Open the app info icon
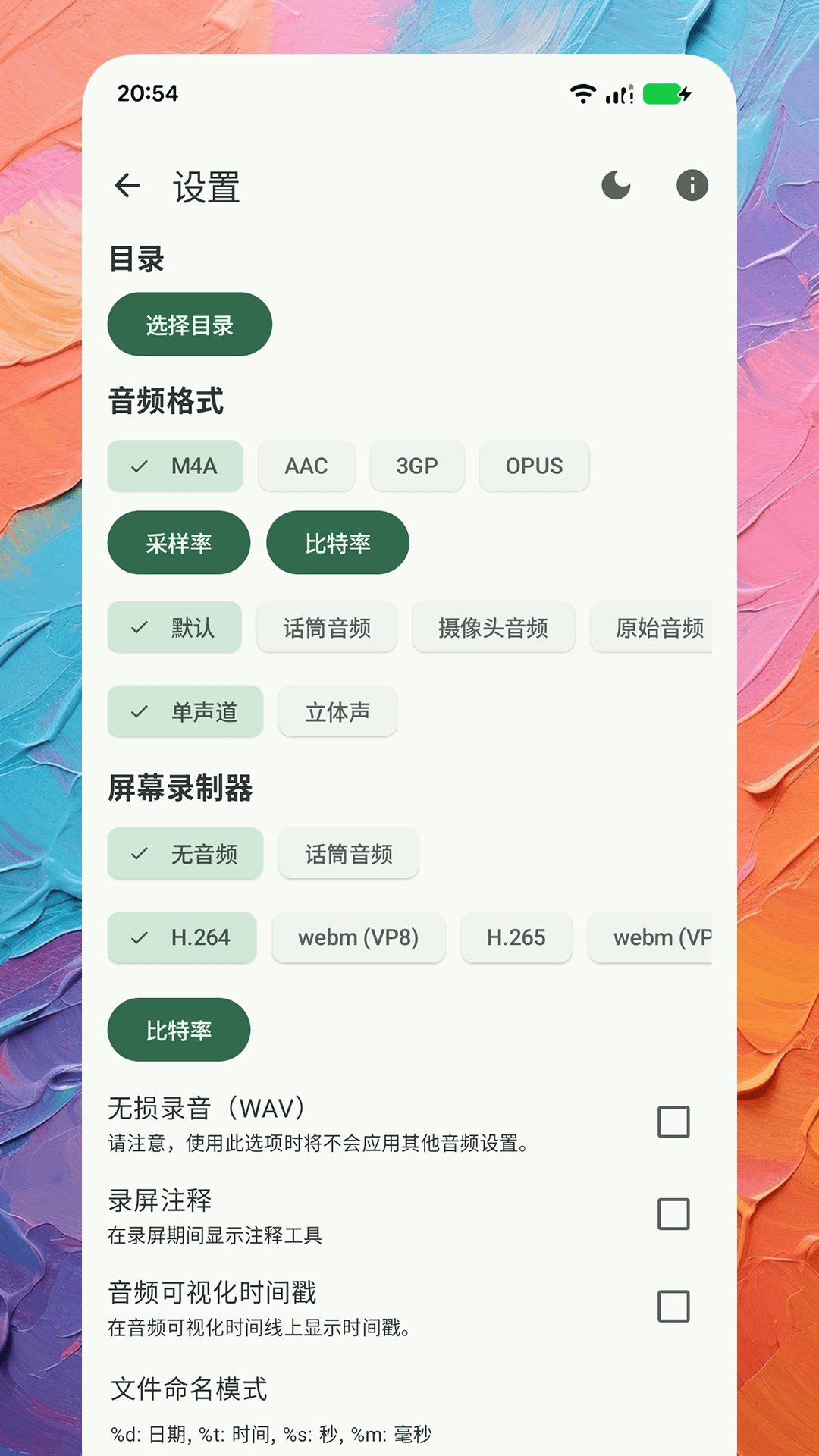The height and width of the screenshot is (1456, 819). pos(691,186)
